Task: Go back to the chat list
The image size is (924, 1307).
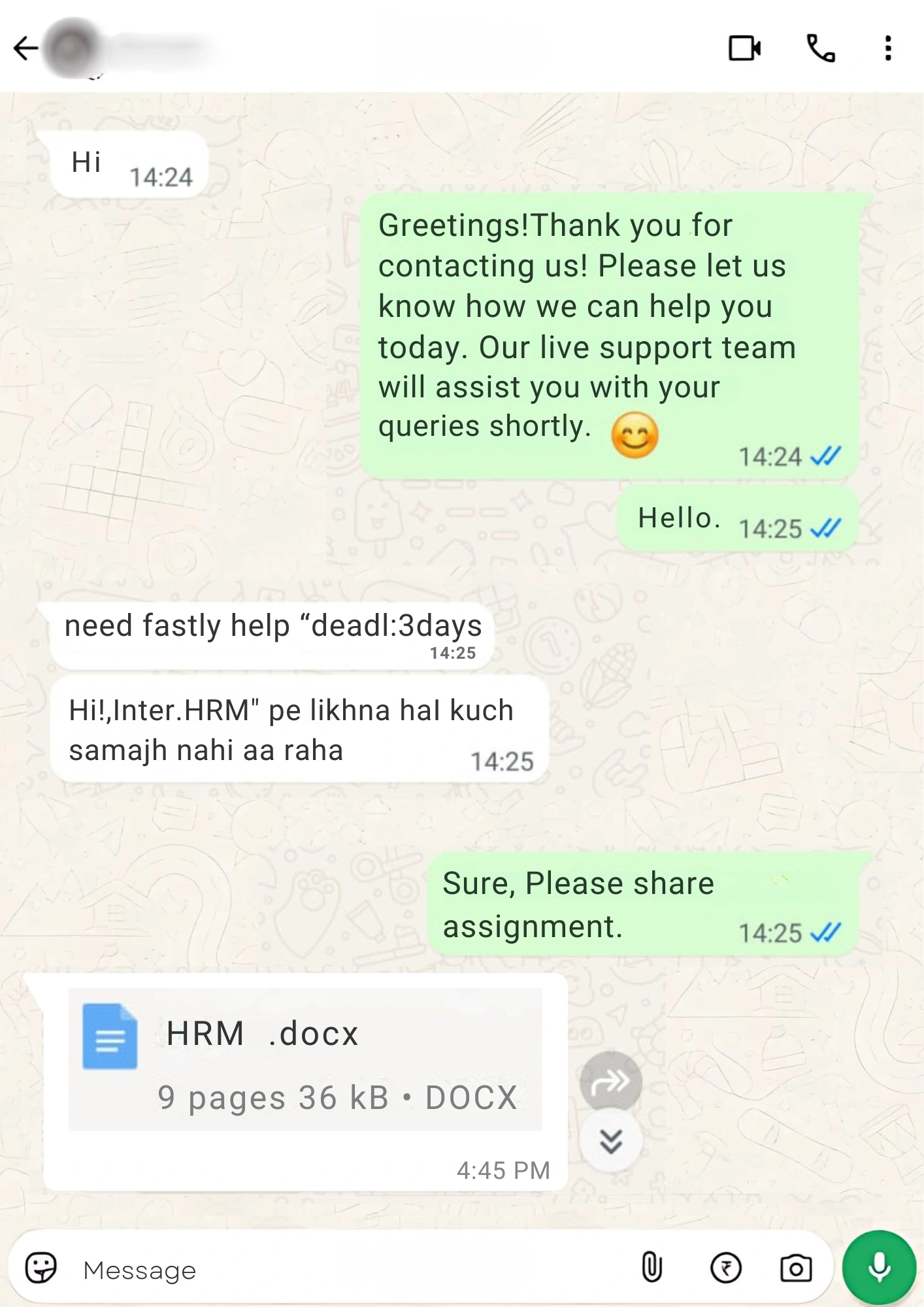Action: click(x=25, y=48)
